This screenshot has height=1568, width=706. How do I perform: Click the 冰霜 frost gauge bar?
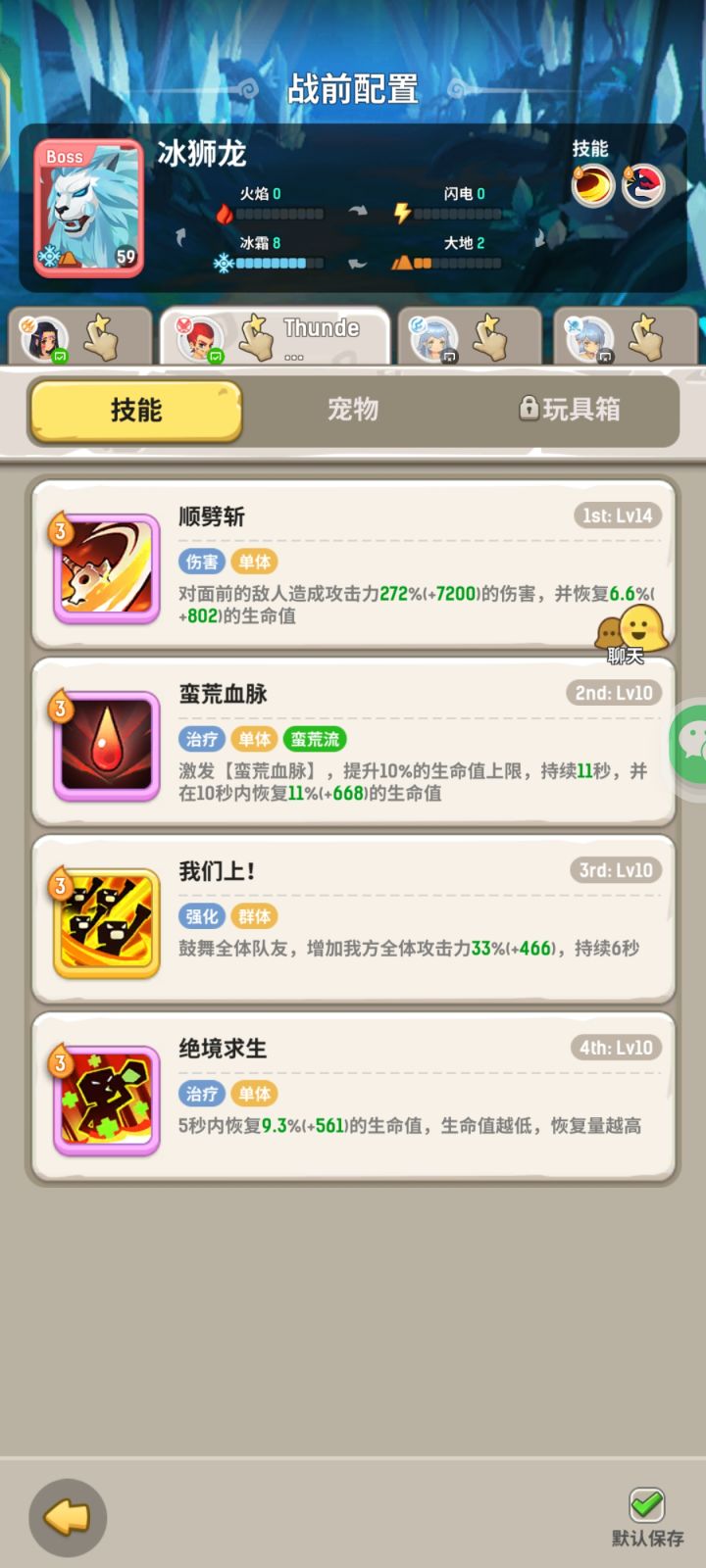pos(277,262)
